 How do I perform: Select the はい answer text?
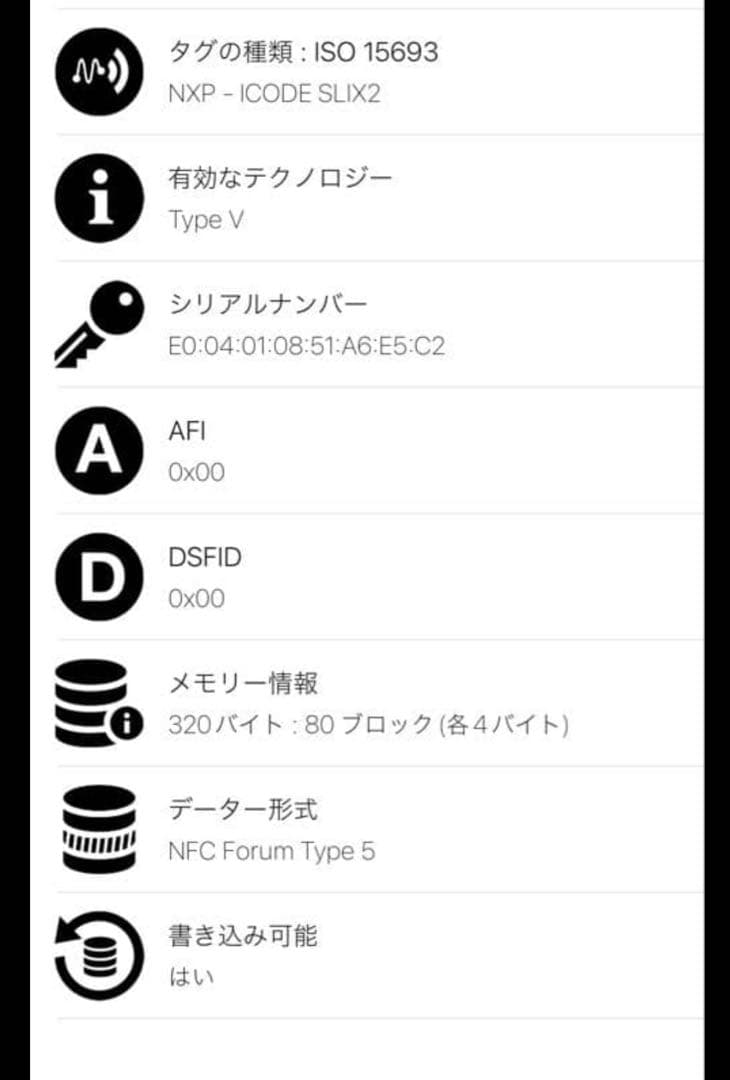188,976
